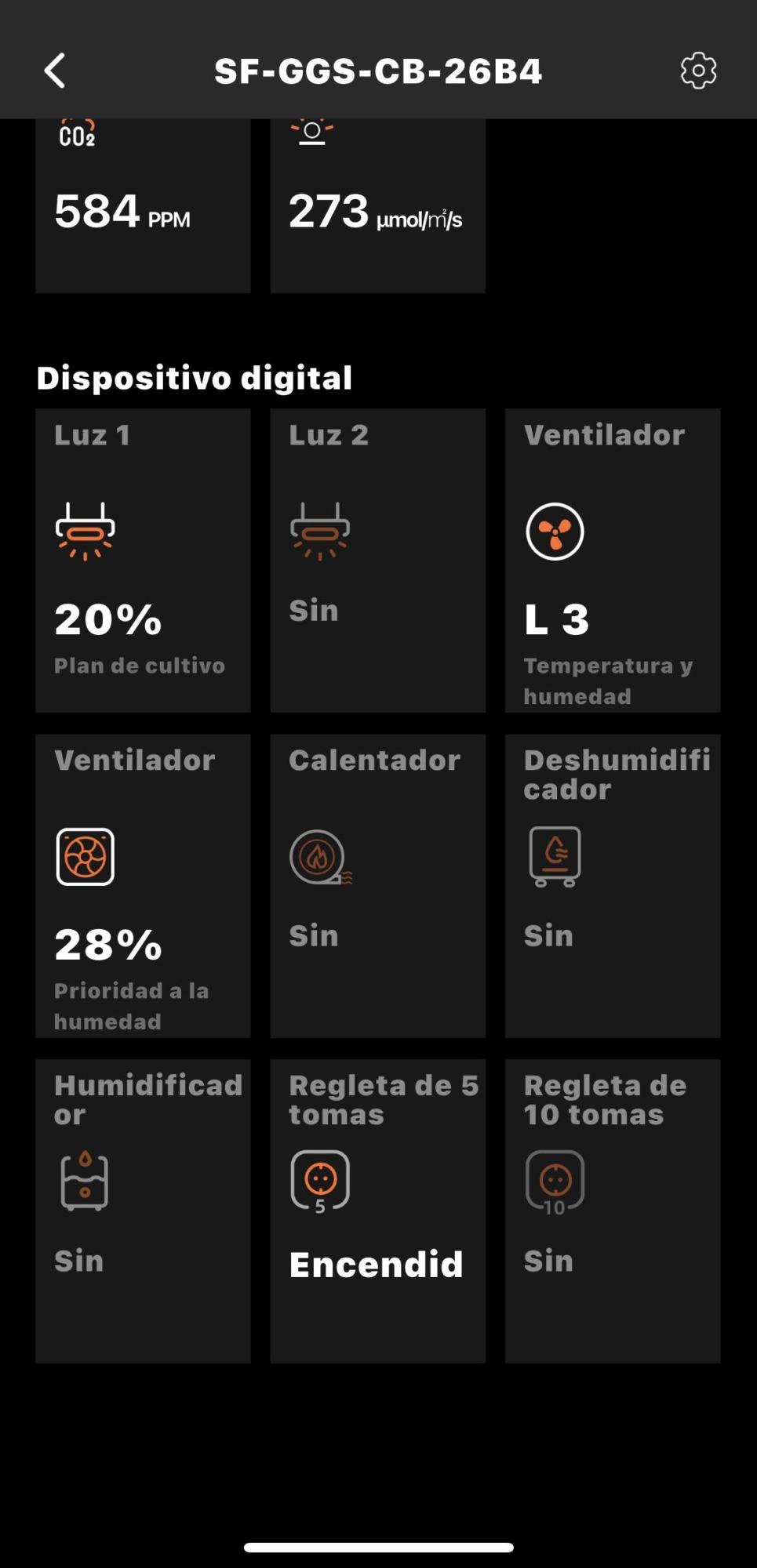Select the Humidificador device card

(143, 1210)
